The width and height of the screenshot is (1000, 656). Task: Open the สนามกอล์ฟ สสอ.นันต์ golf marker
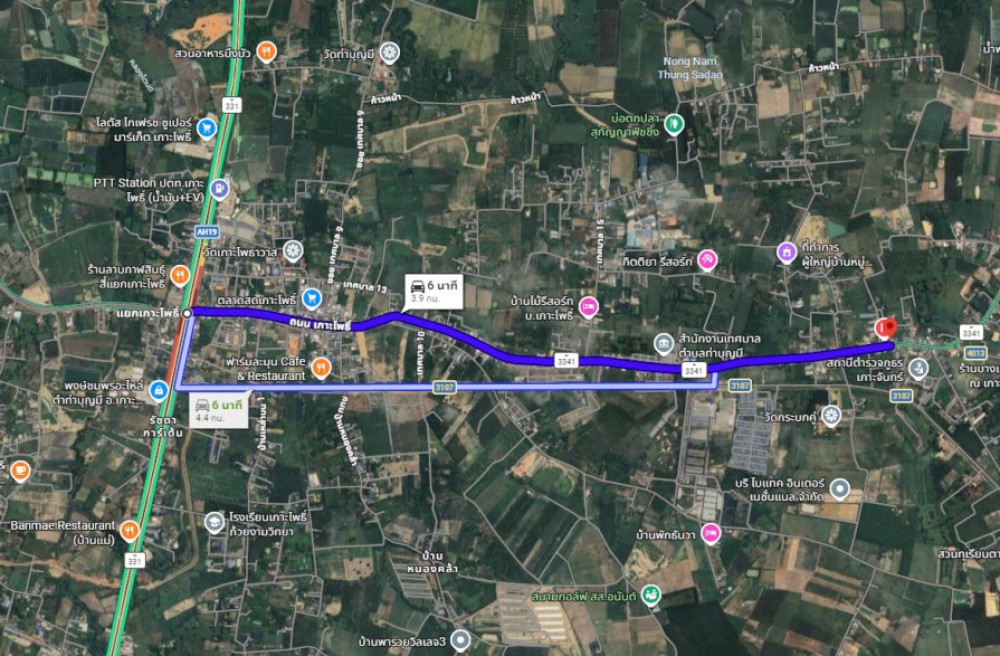tap(651, 596)
